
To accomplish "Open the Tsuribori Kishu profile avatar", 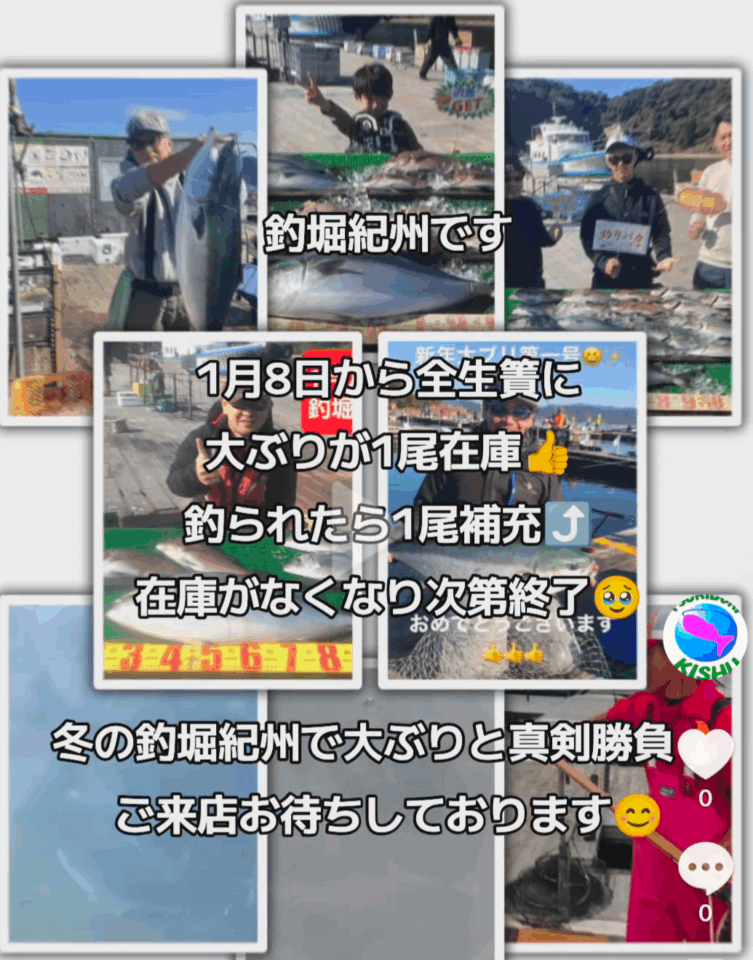I will 704,636.
